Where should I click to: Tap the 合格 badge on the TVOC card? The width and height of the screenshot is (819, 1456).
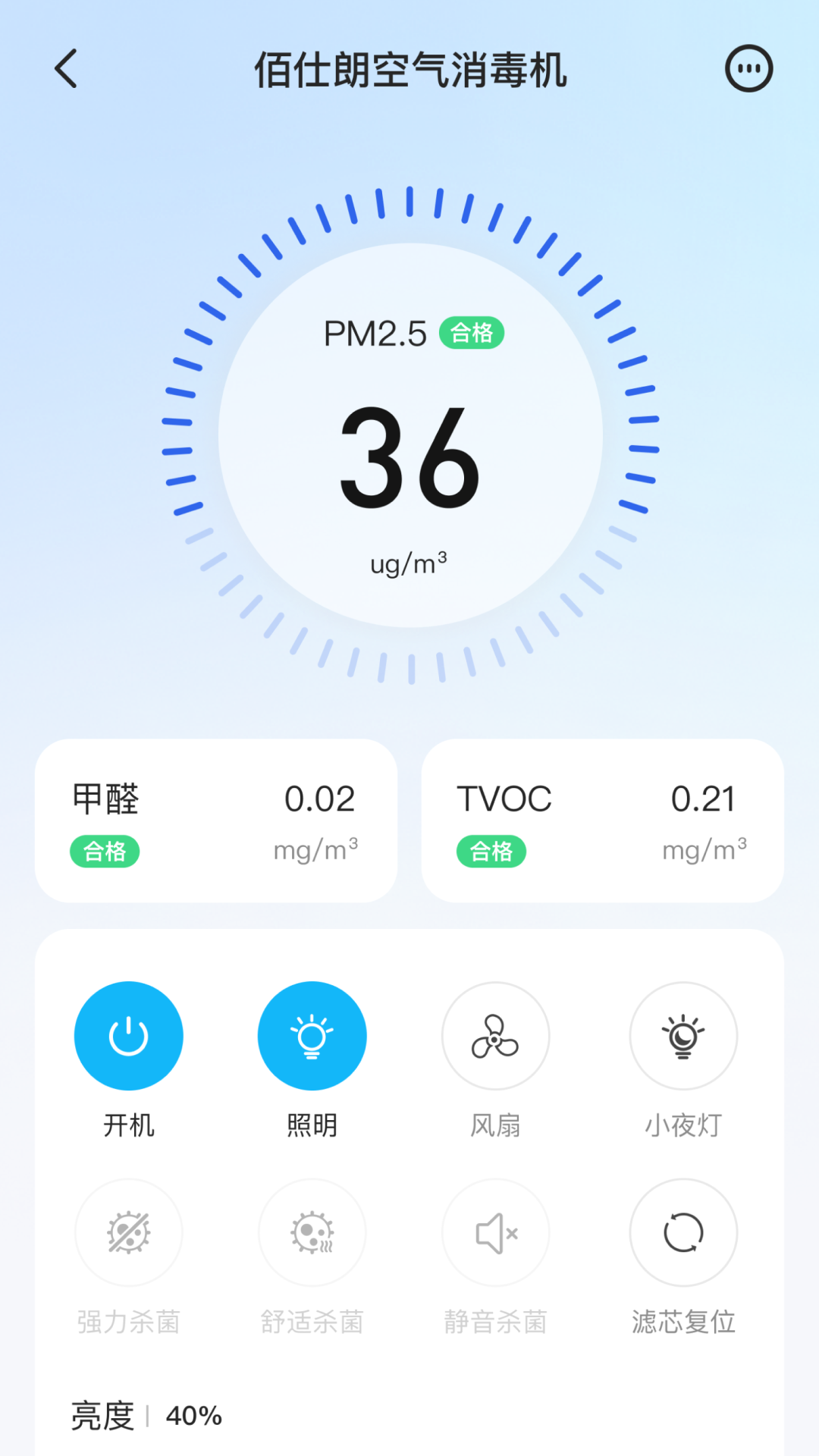(x=490, y=852)
